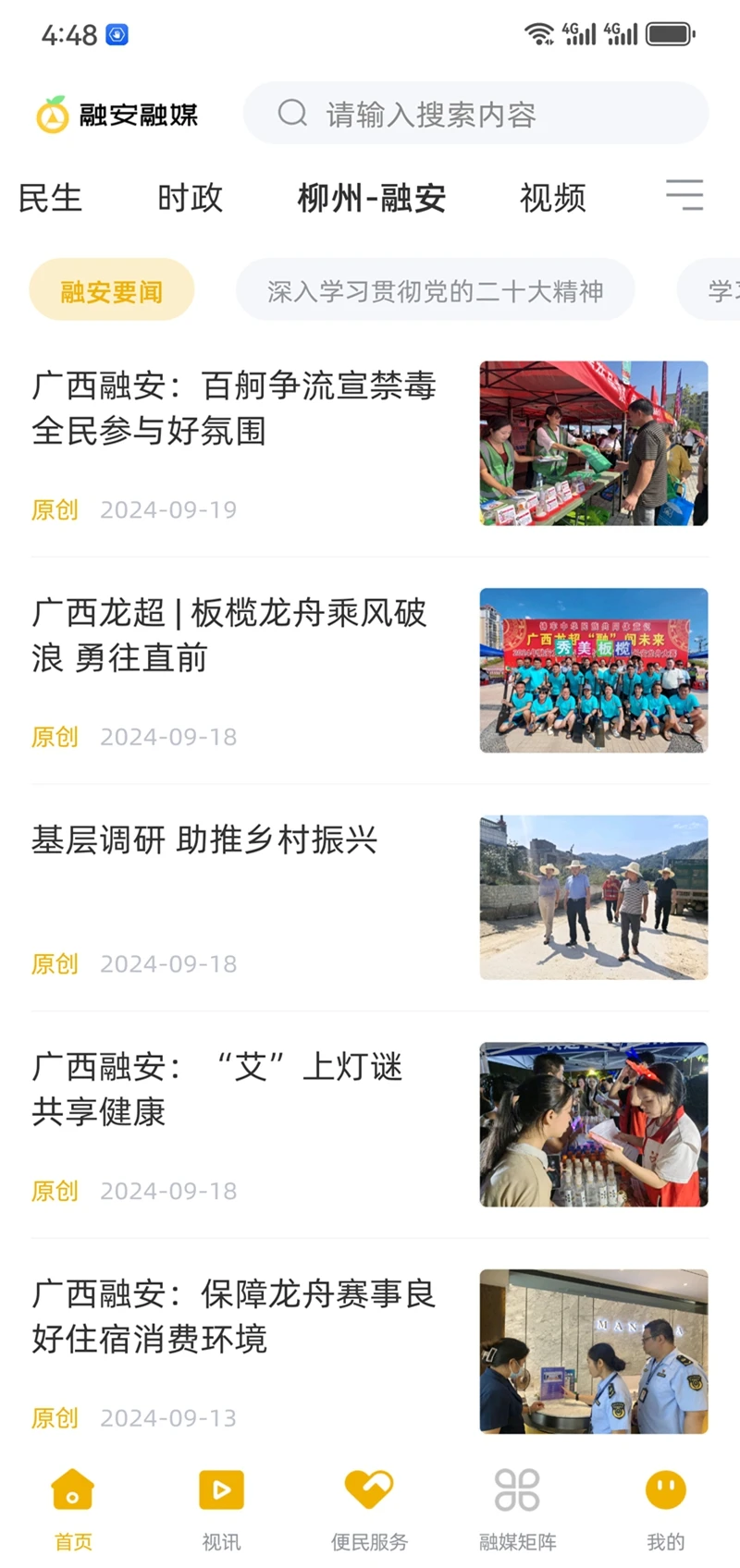Open the 首页 home icon in bottom navigation

point(72,1490)
